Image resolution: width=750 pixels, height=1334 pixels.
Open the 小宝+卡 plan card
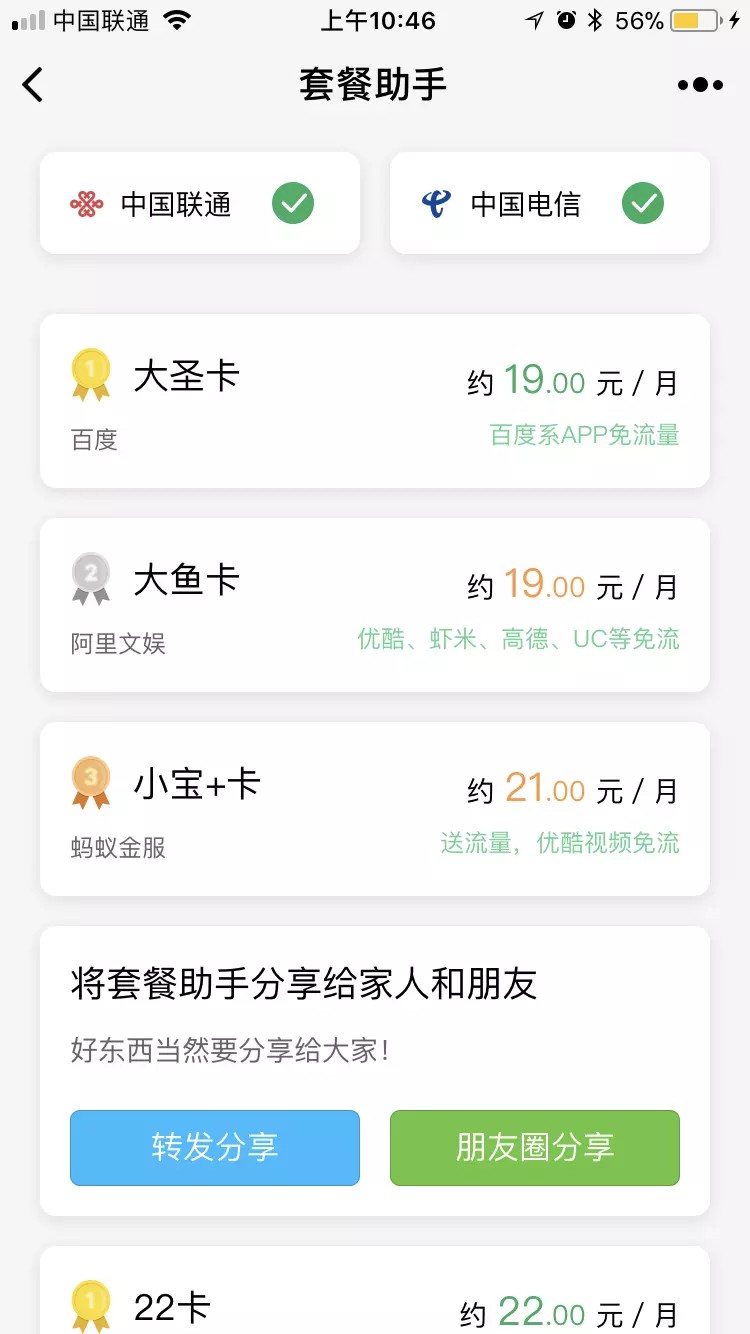(375, 809)
